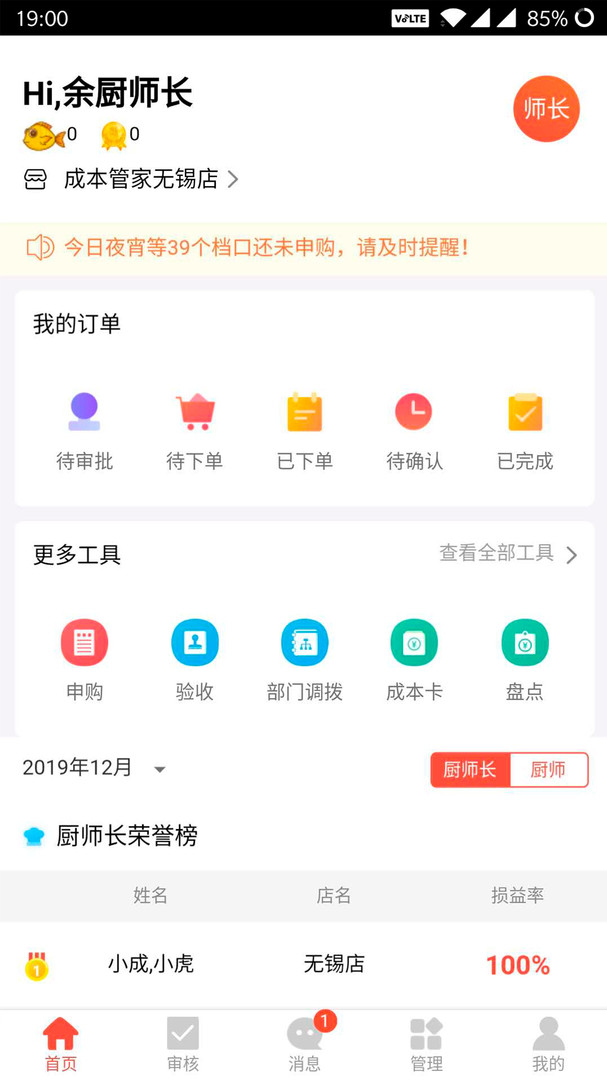Screen dimensions: 607x1080
Task: Open 待审批 orders
Action: click(x=84, y=431)
